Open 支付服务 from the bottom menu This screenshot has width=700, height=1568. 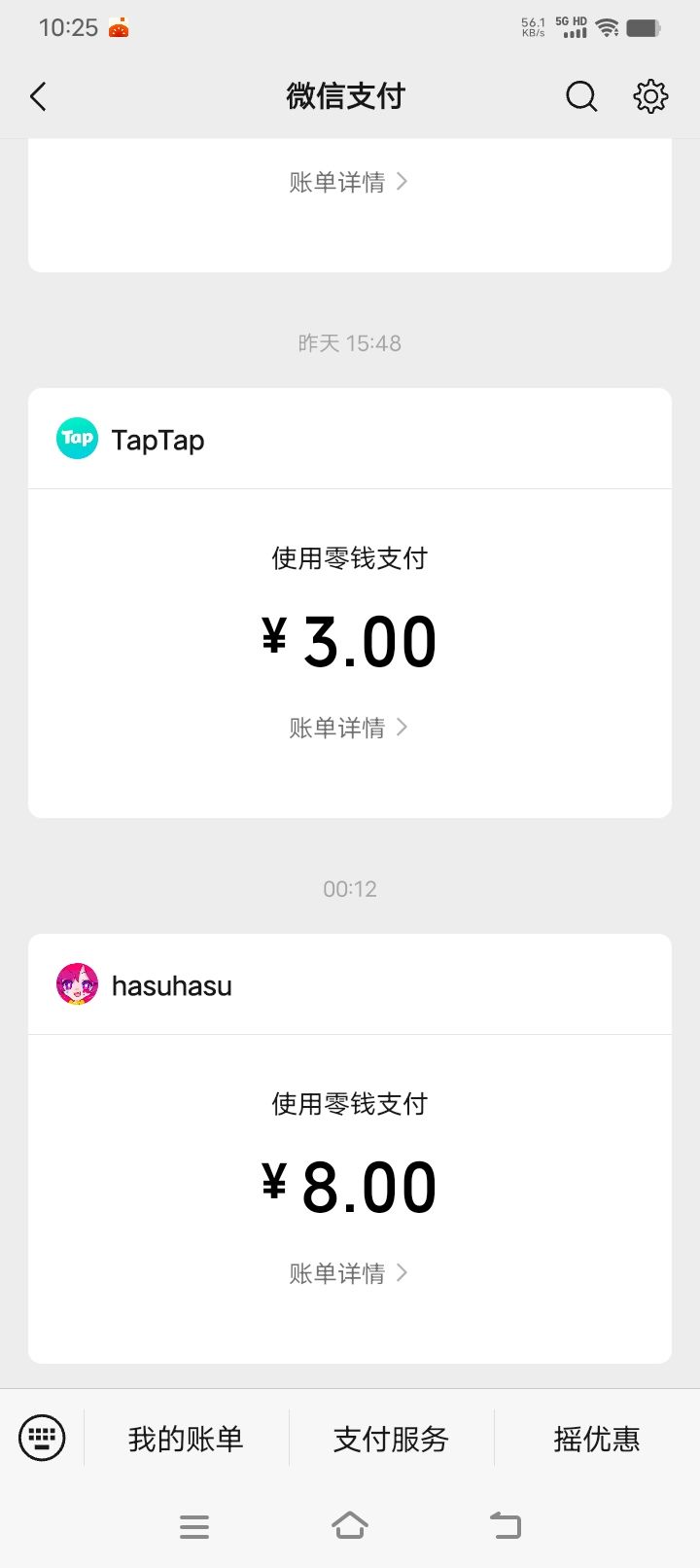(389, 1437)
